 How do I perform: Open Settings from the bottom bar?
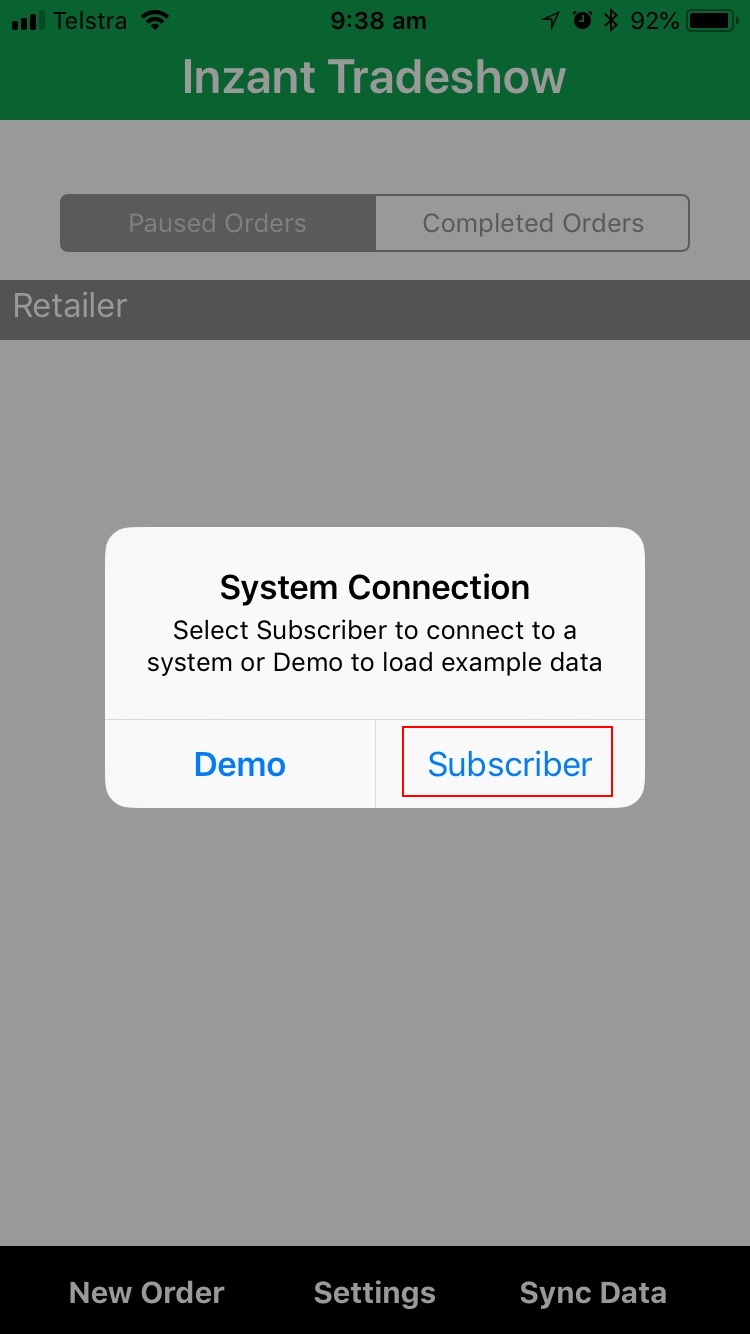tap(374, 1292)
